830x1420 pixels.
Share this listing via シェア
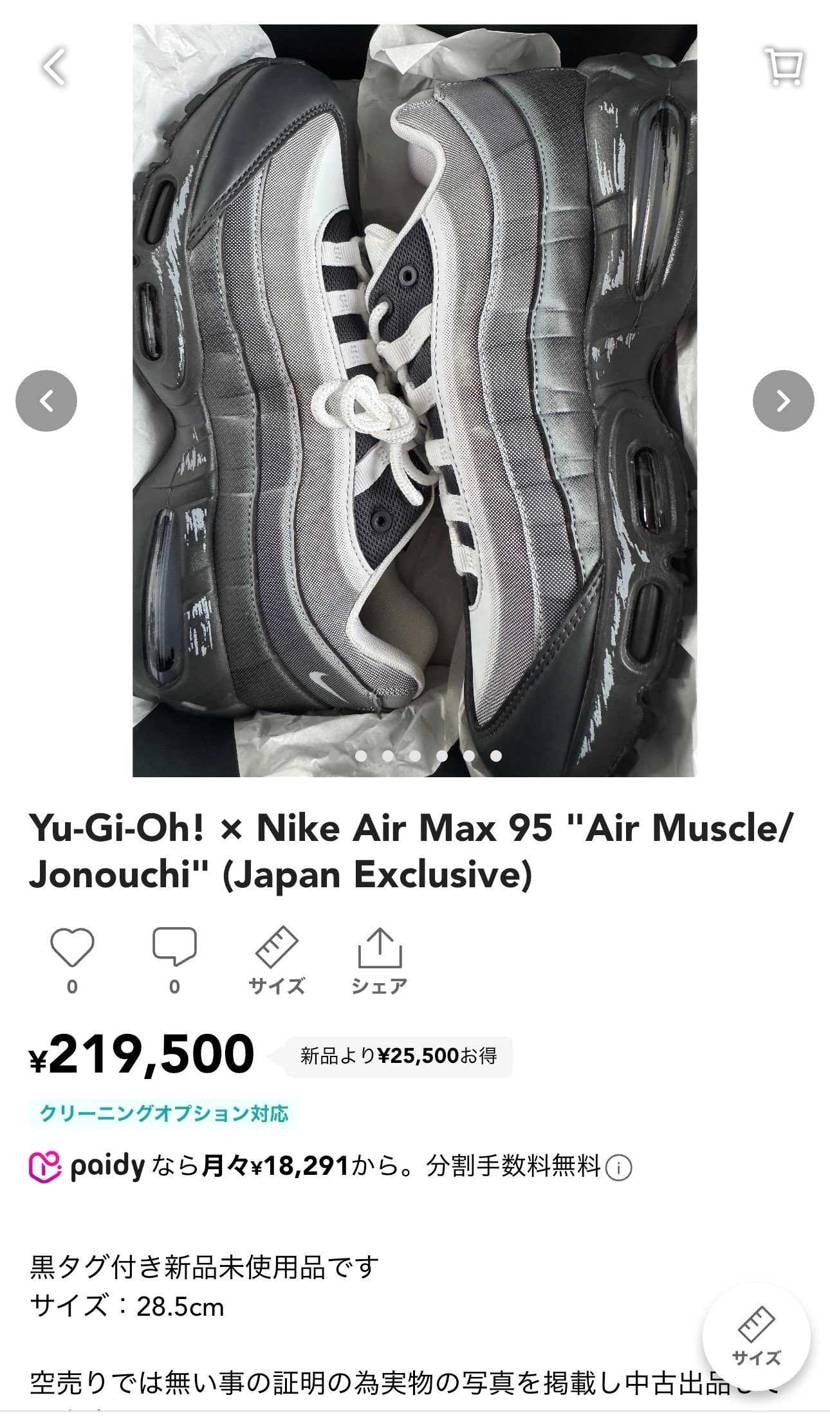pos(379,960)
